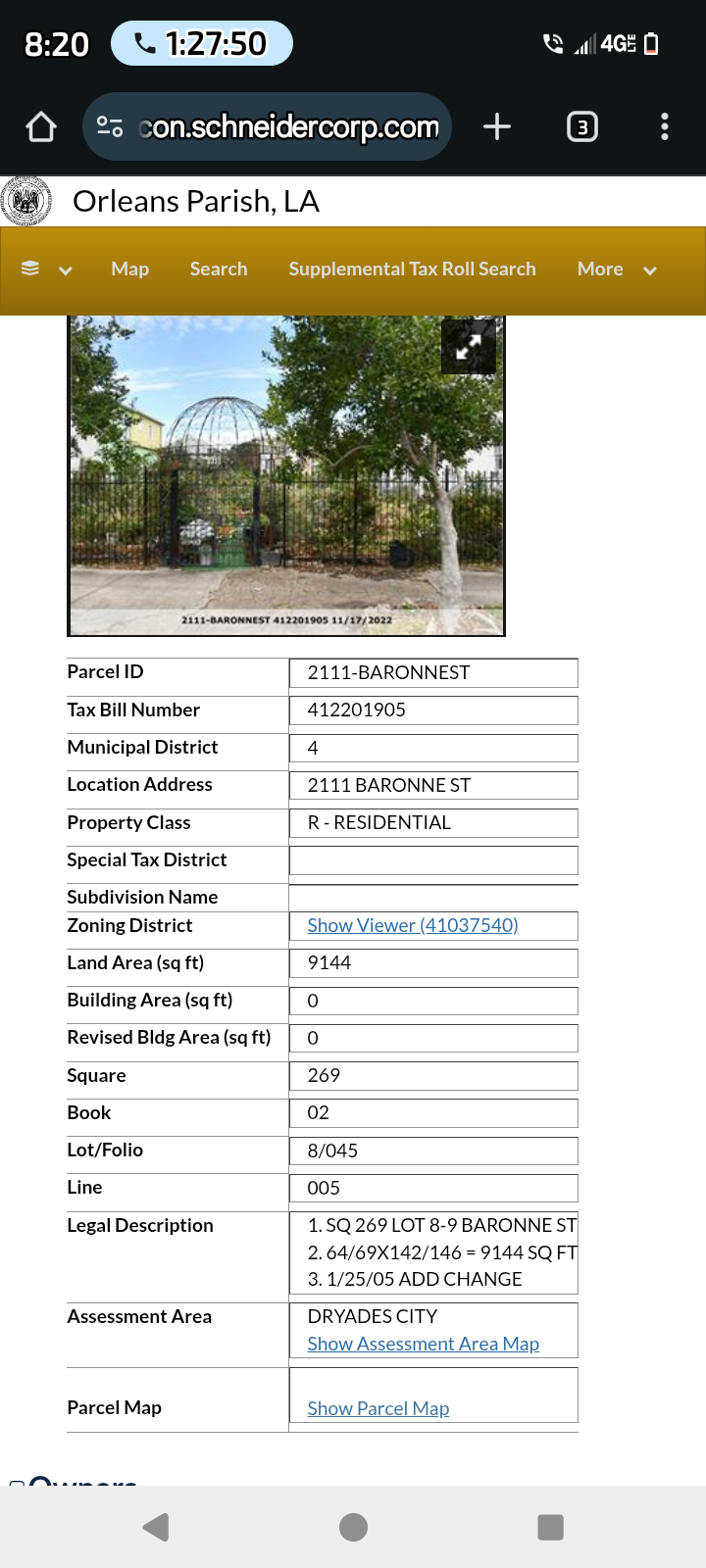Open recent apps with the square button
706x1568 pixels.
pyautogui.click(x=551, y=1527)
